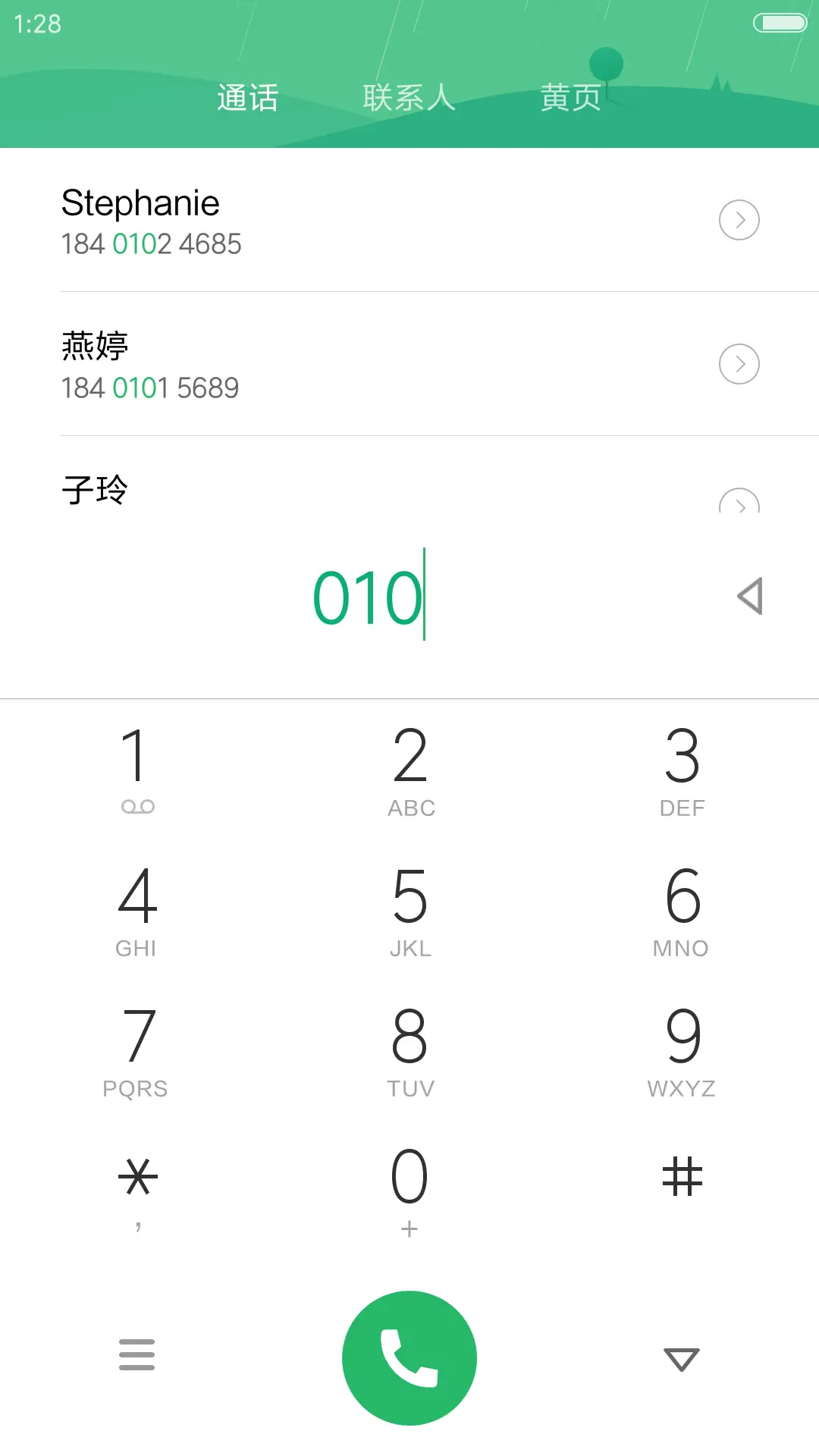Collapse the dial pad with the down arrow

[x=681, y=1357]
